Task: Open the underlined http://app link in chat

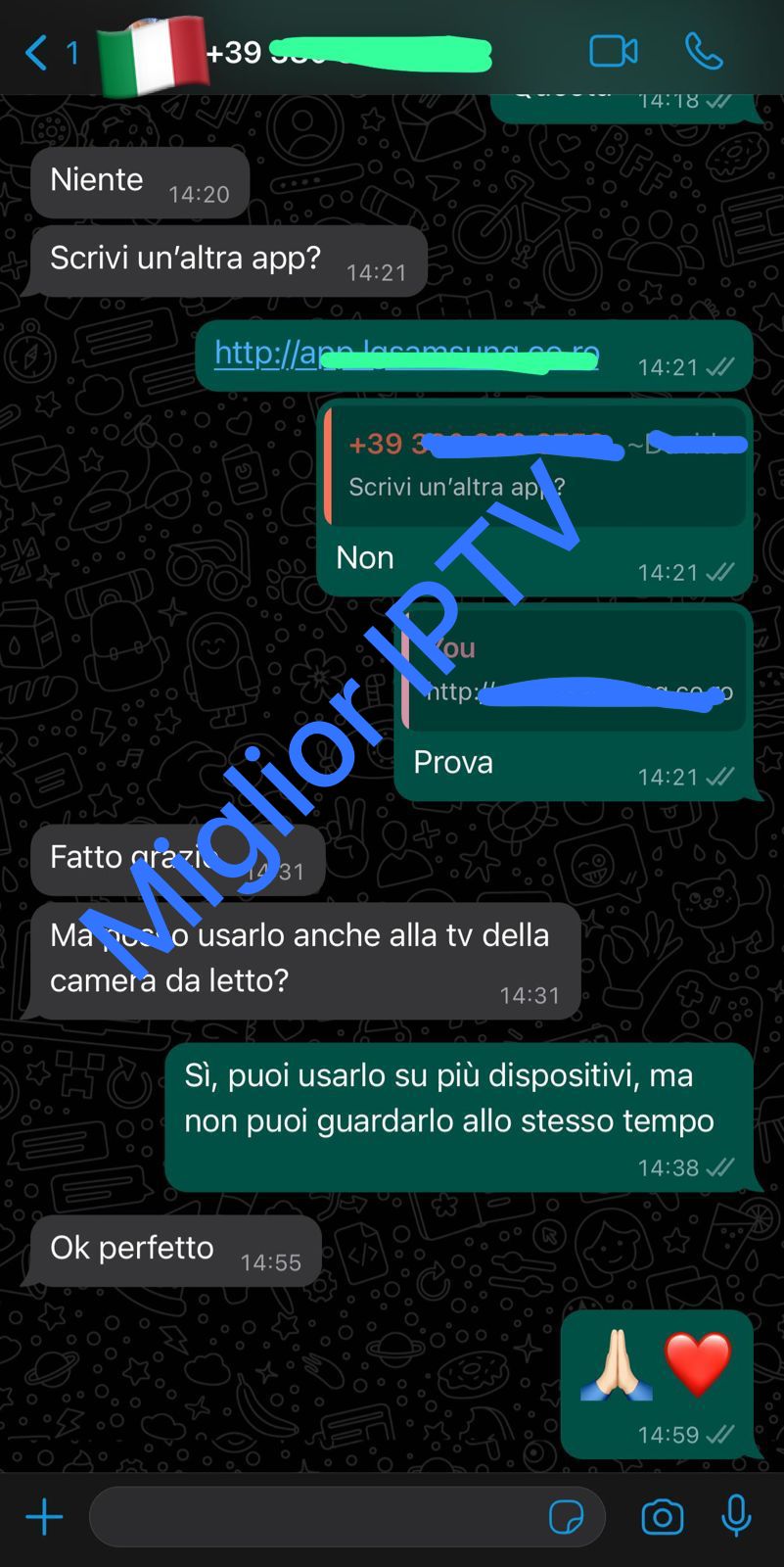Action: [406, 354]
